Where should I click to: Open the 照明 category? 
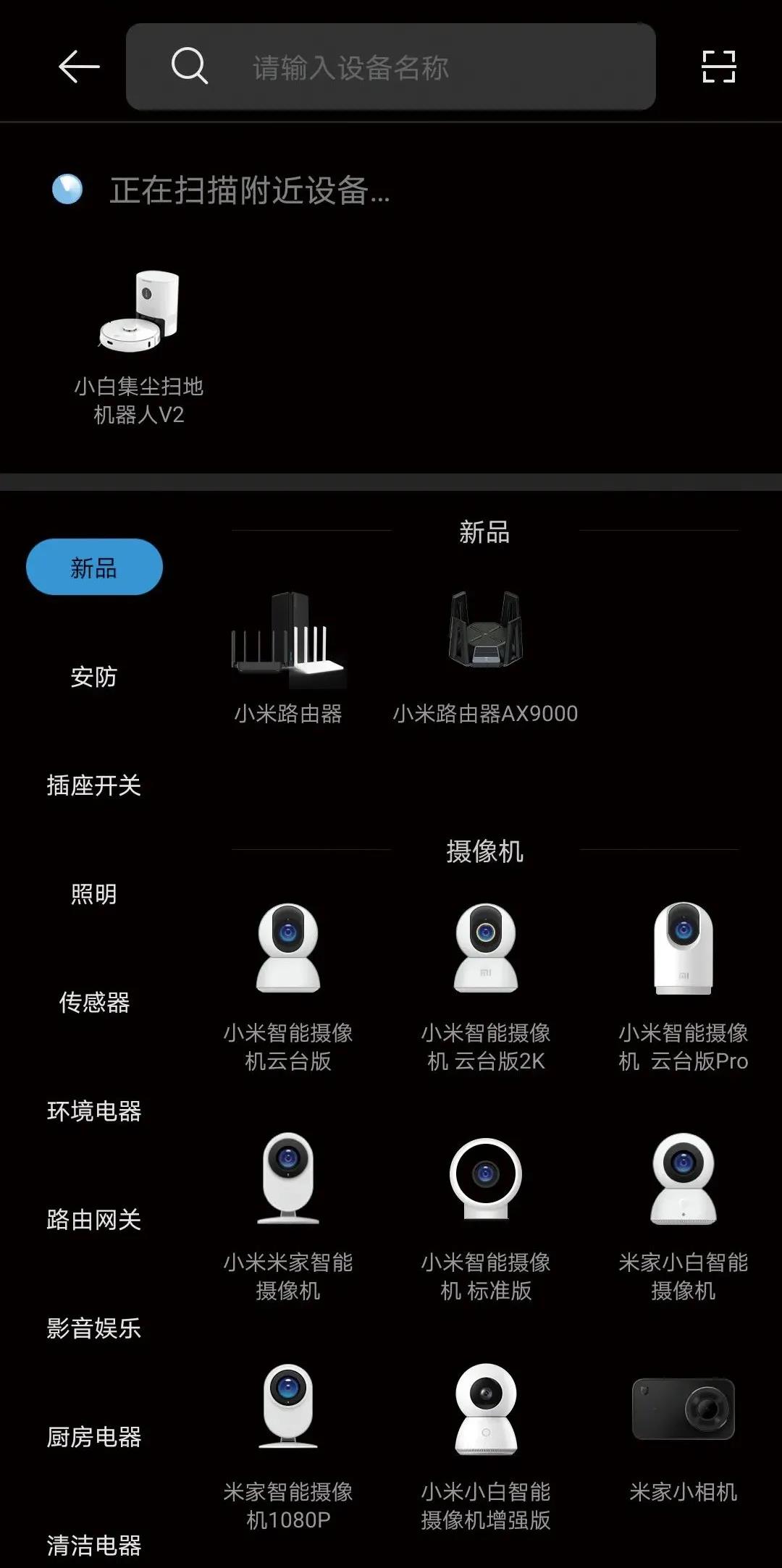pos(93,894)
